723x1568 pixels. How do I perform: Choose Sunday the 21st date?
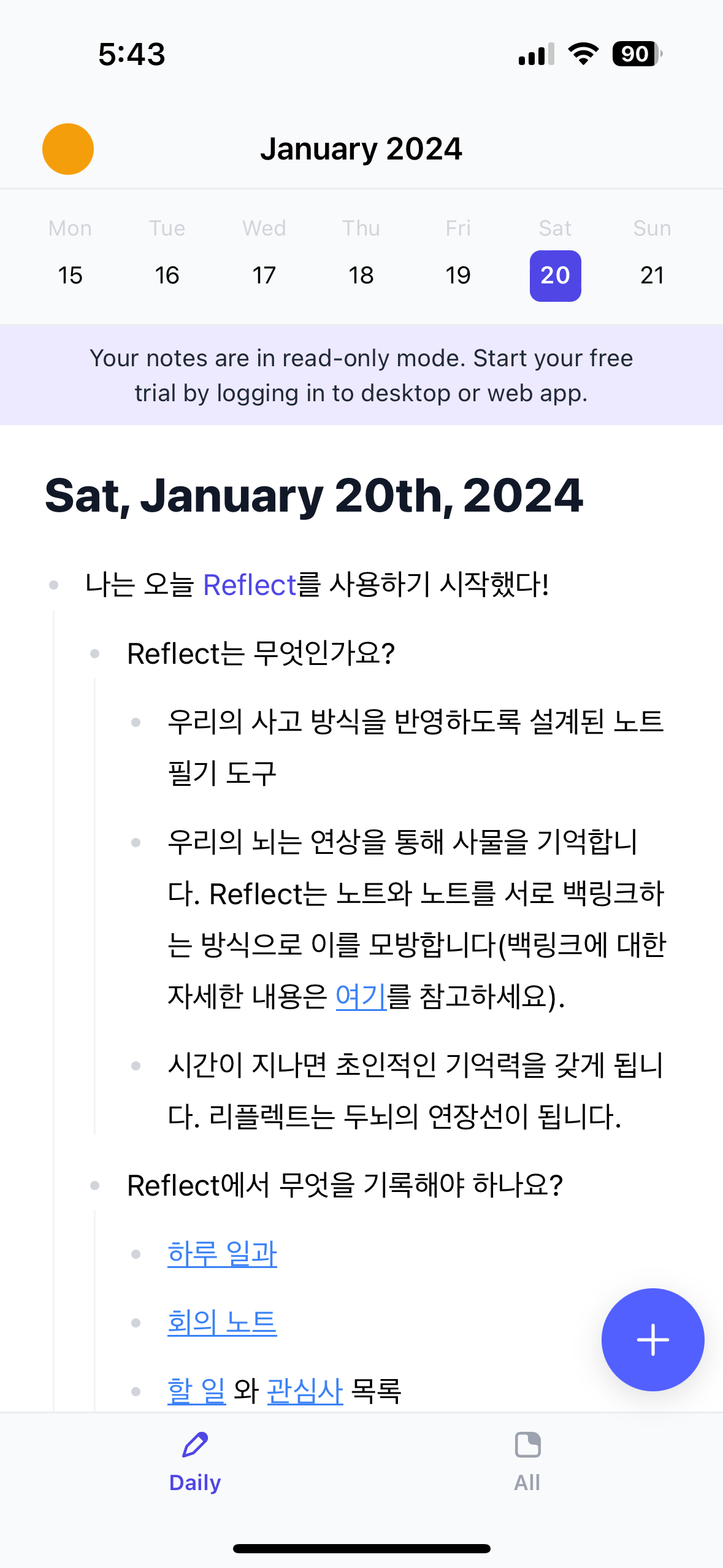coord(652,275)
